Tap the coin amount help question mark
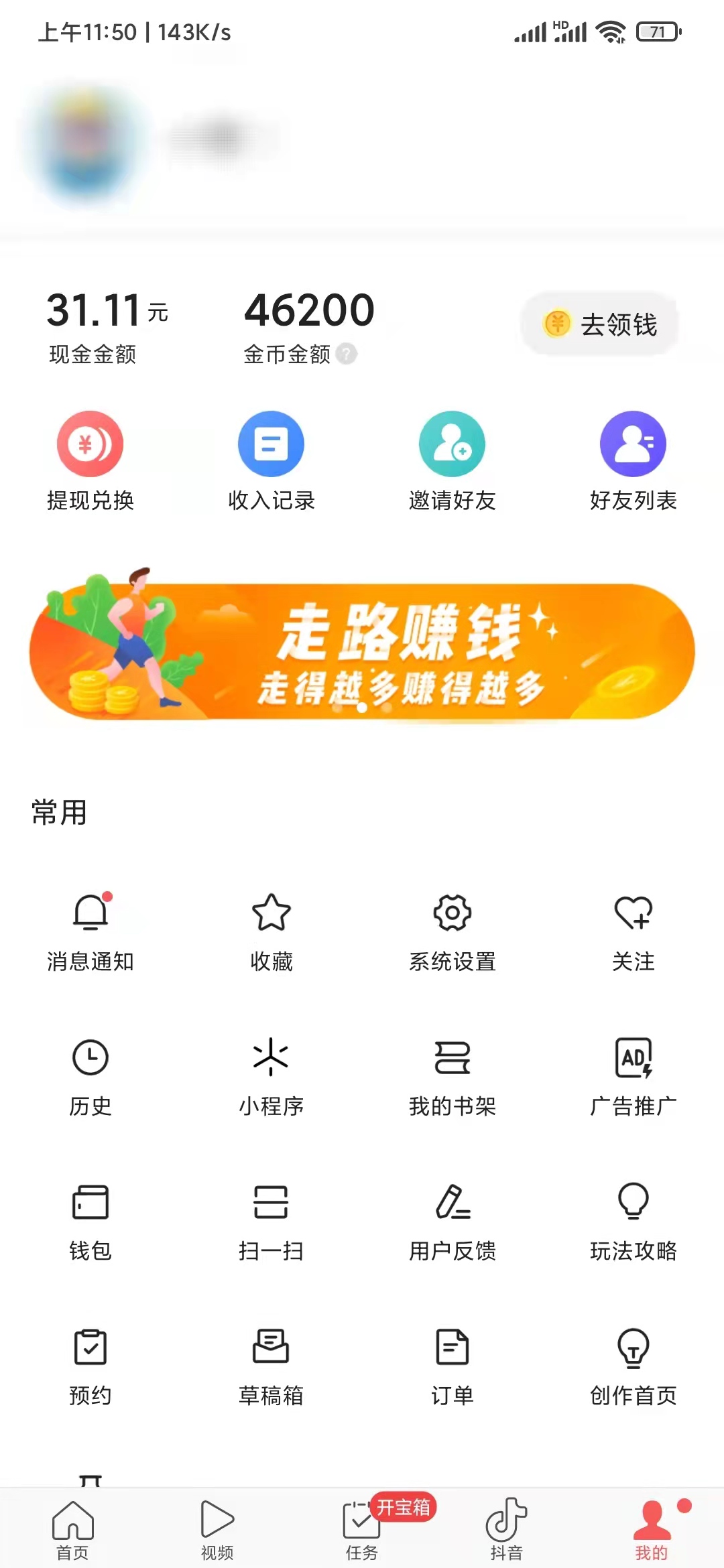The width and height of the screenshot is (724, 1568). pos(346,355)
